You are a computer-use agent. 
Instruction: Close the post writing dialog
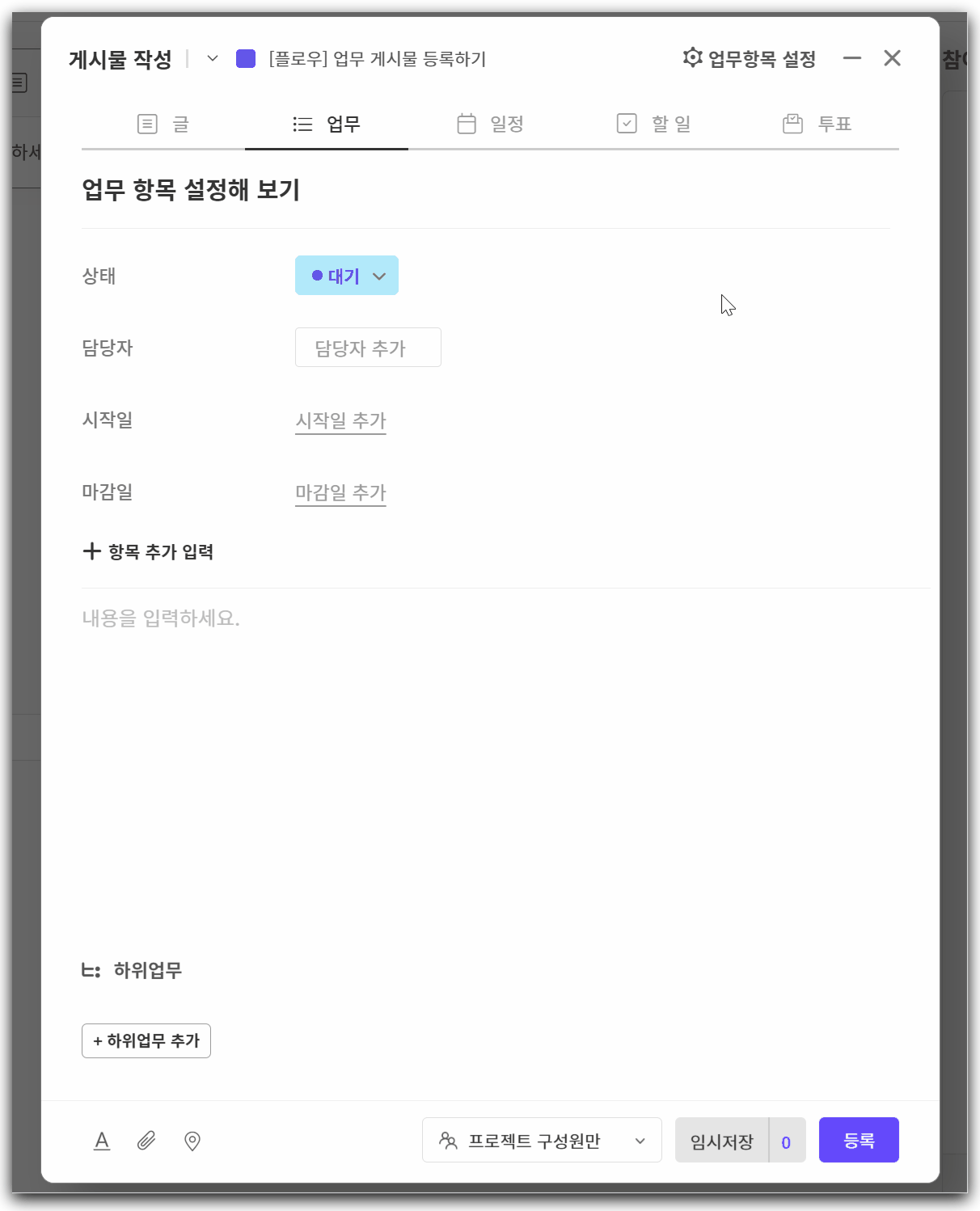892,58
